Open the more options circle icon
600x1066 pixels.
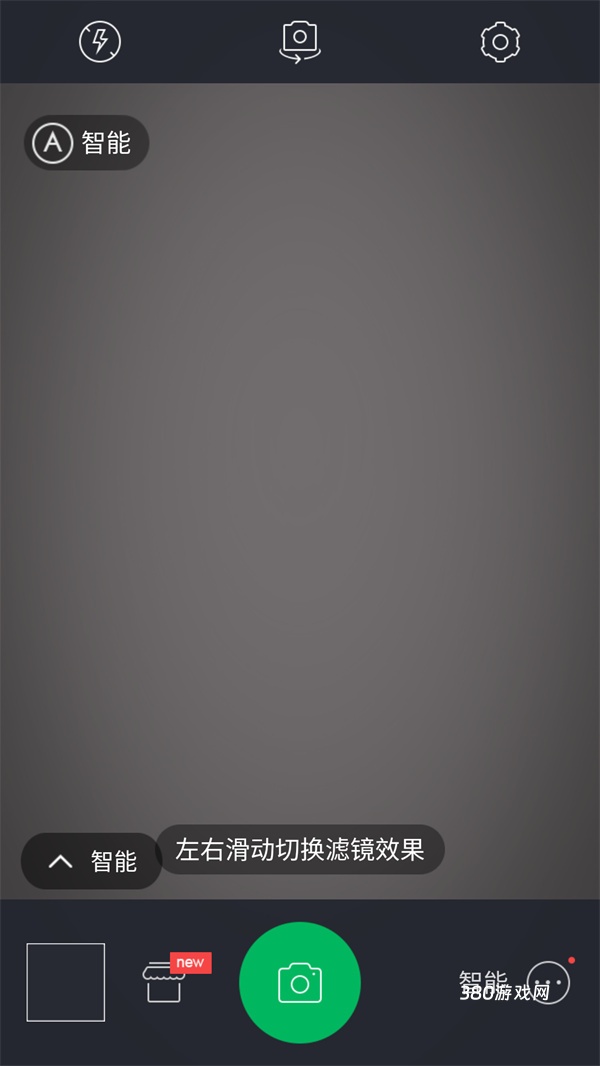(x=548, y=982)
